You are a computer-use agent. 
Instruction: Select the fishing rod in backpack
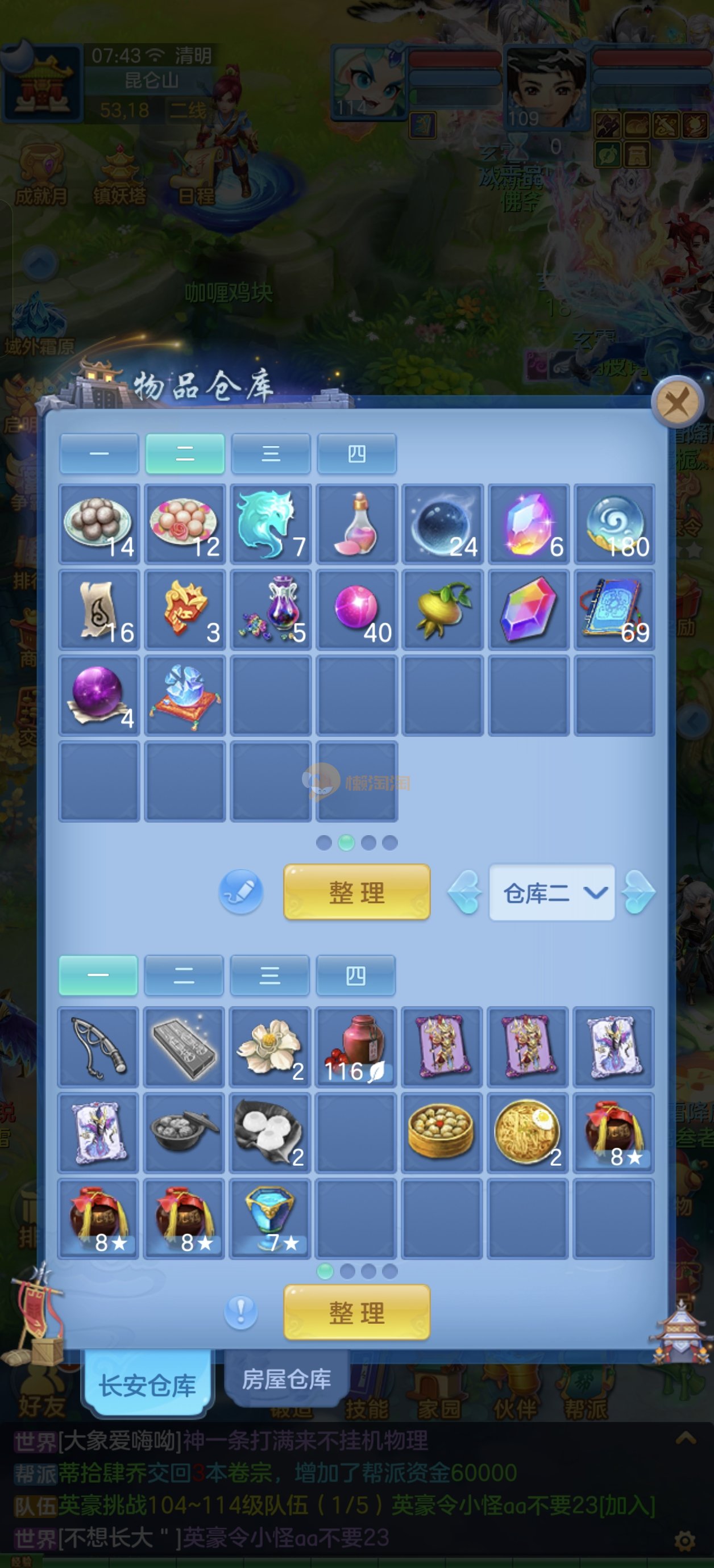98,1047
